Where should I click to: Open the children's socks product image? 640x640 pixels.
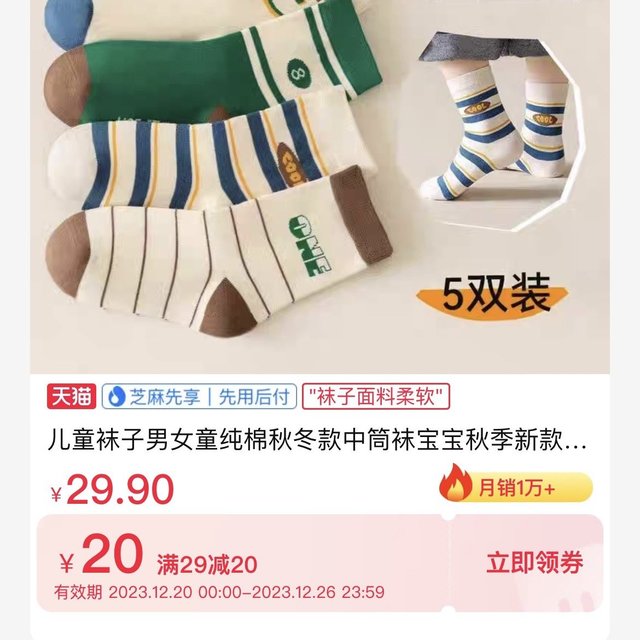tap(320, 185)
